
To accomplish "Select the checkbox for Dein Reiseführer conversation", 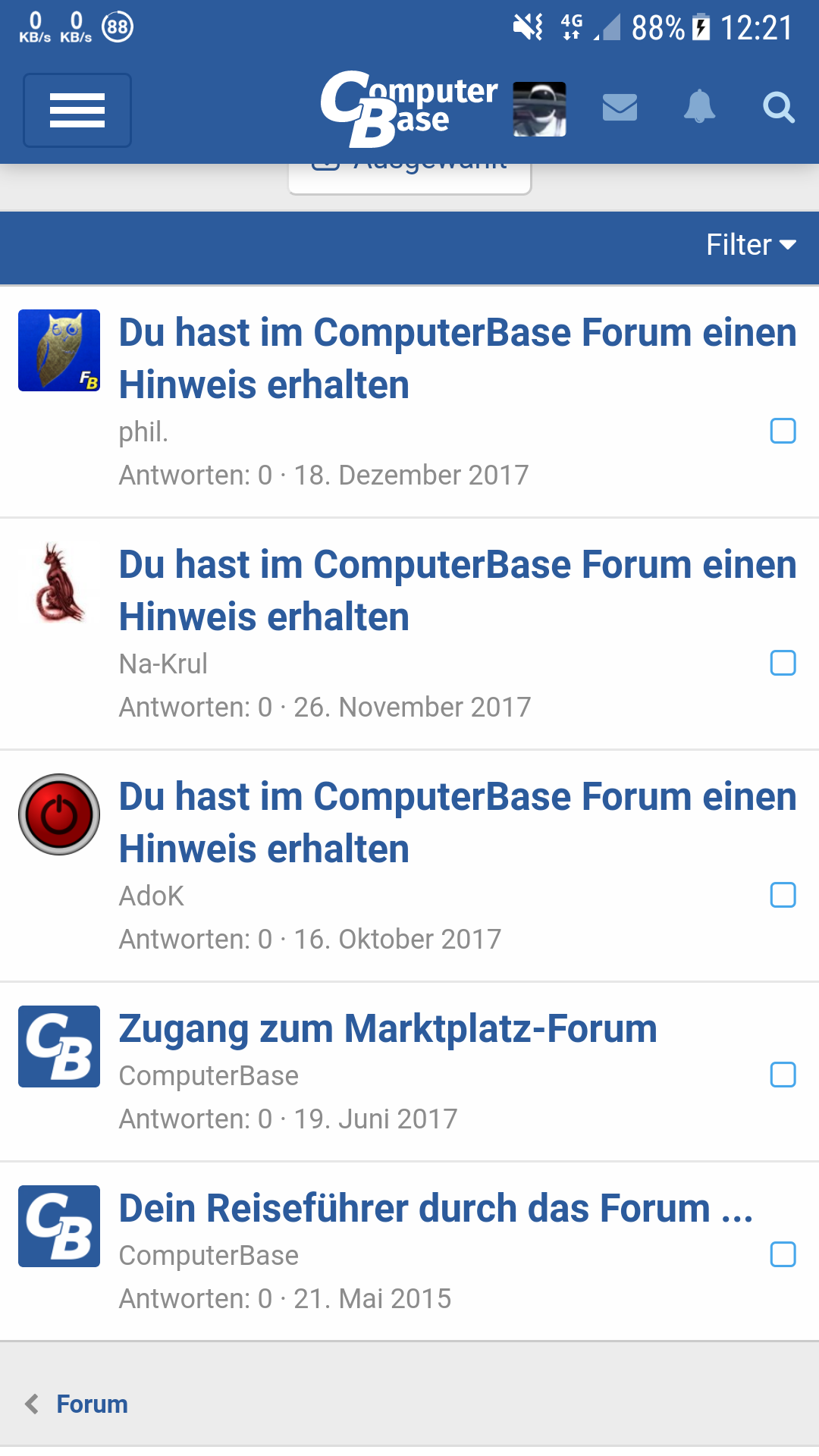I will [783, 1254].
